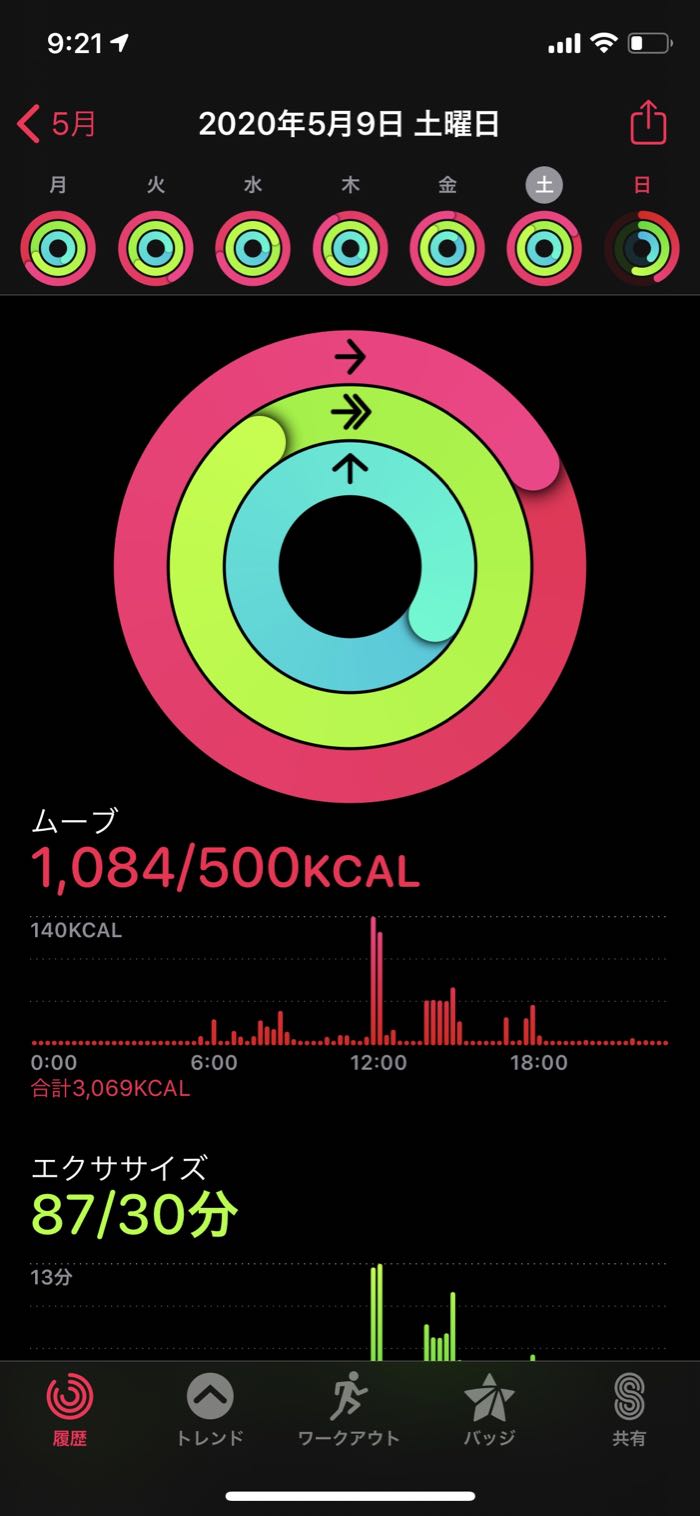Select Thursday's (木) activity rings

350,248
